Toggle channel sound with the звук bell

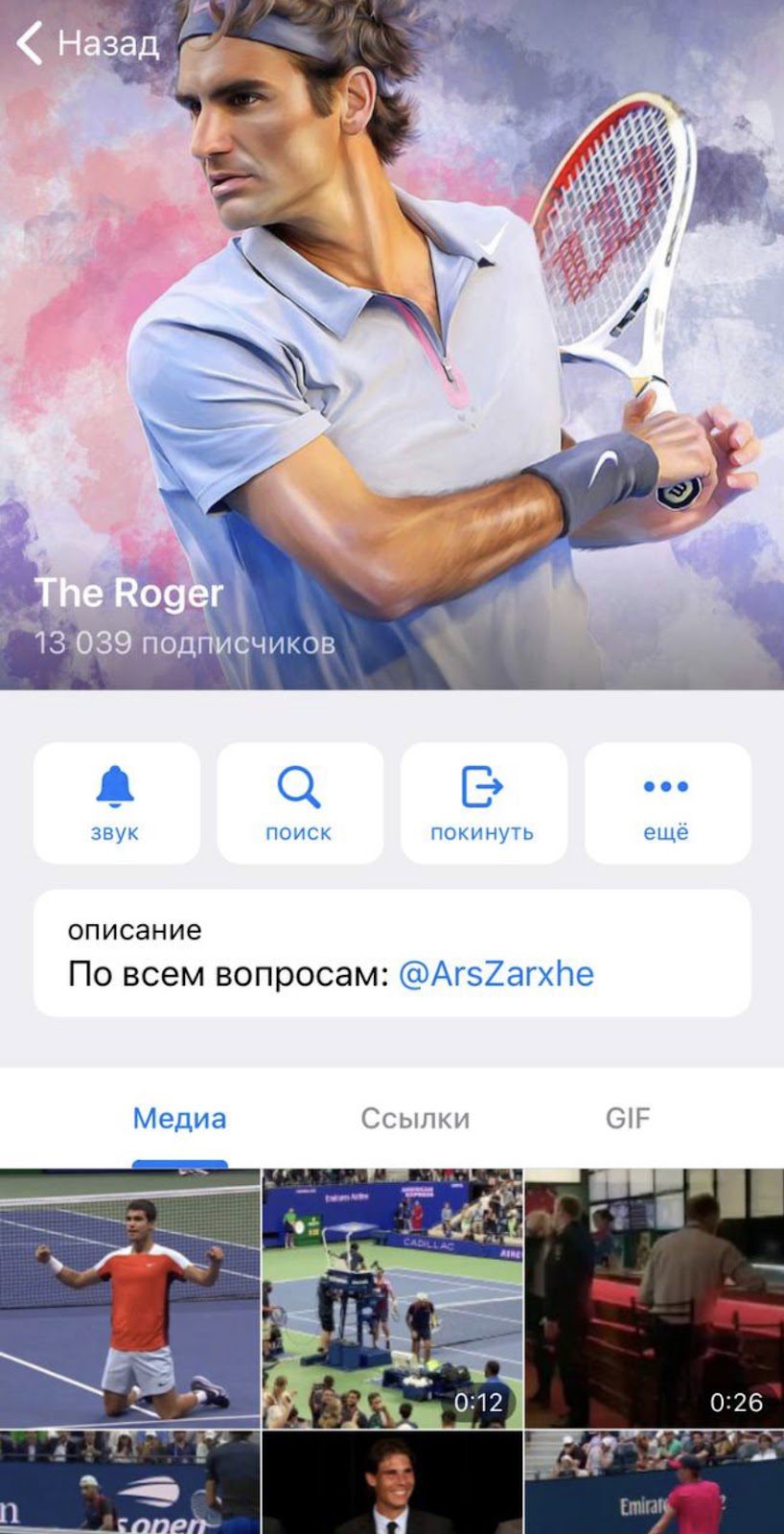point(116,803)
